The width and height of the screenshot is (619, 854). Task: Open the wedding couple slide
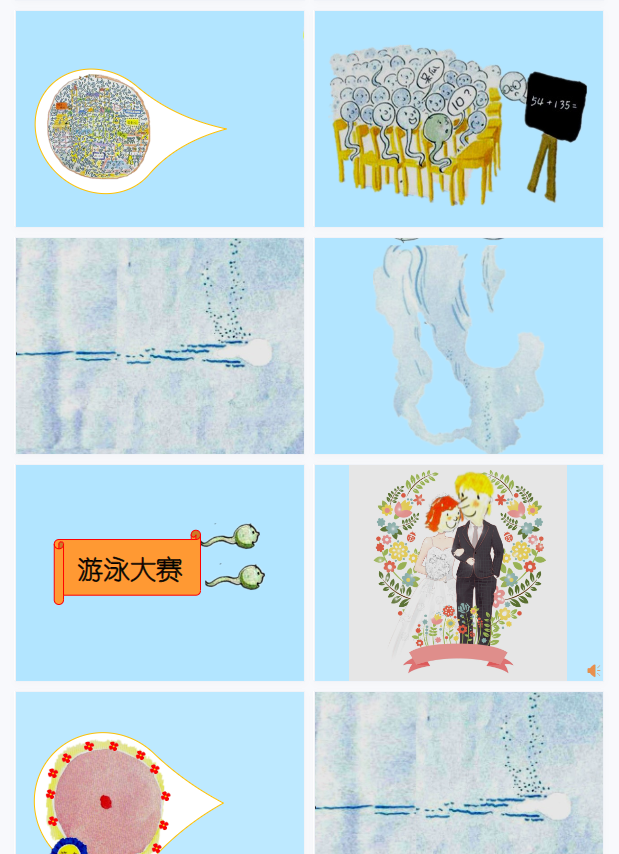[459, 573]
